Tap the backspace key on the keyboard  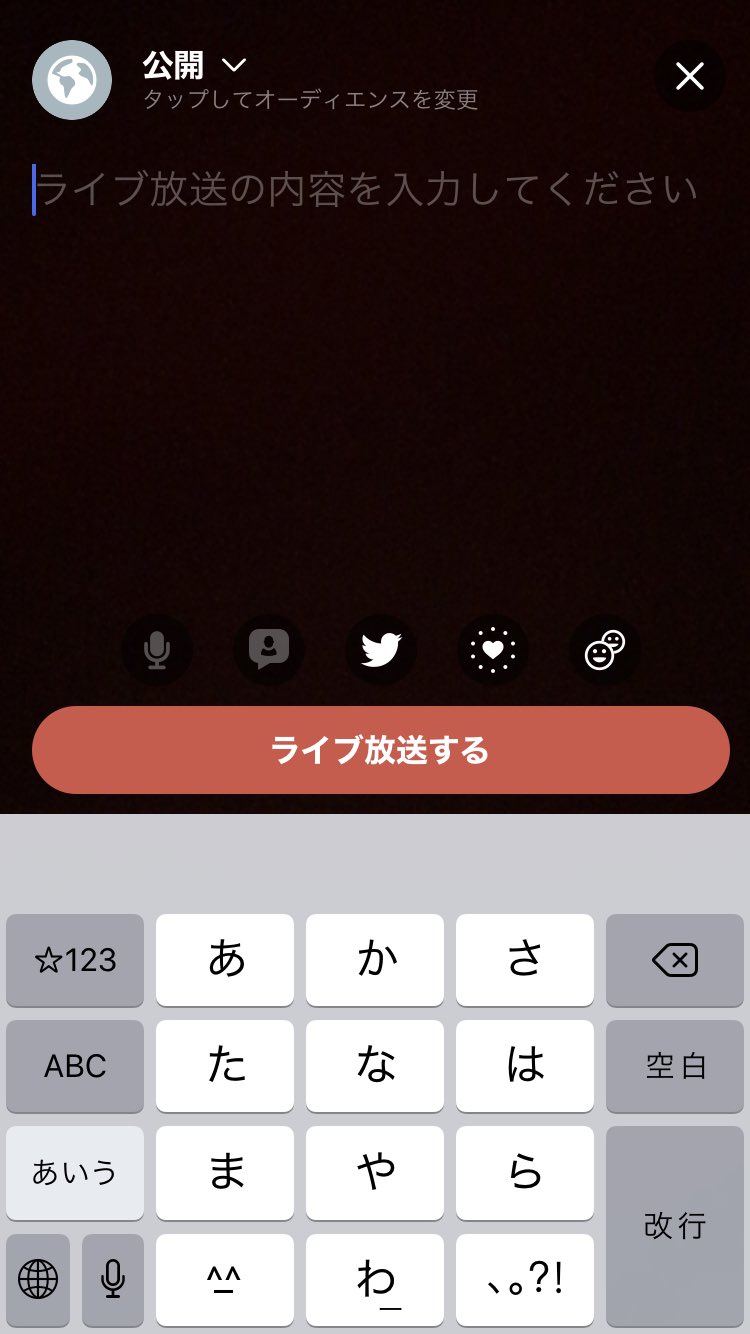tap(675, 960)
